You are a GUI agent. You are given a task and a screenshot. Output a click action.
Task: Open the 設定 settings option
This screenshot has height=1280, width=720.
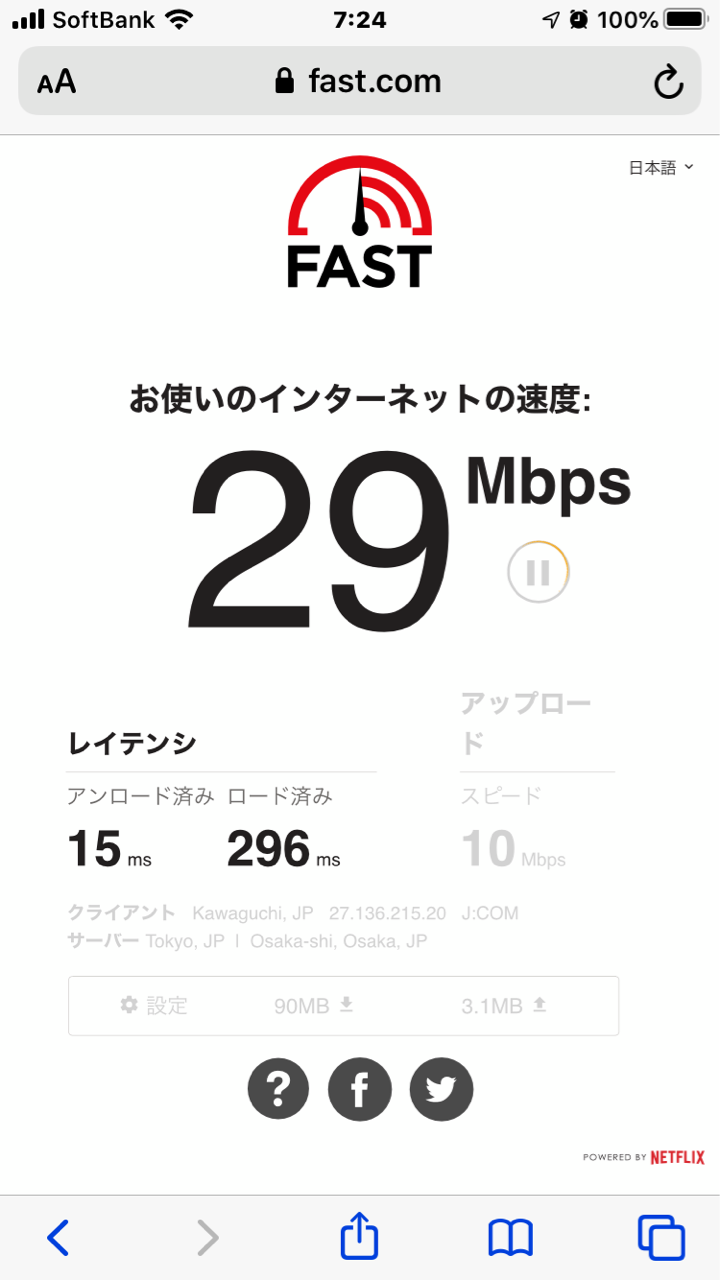pyautogui.click(x=154, y=1005)
